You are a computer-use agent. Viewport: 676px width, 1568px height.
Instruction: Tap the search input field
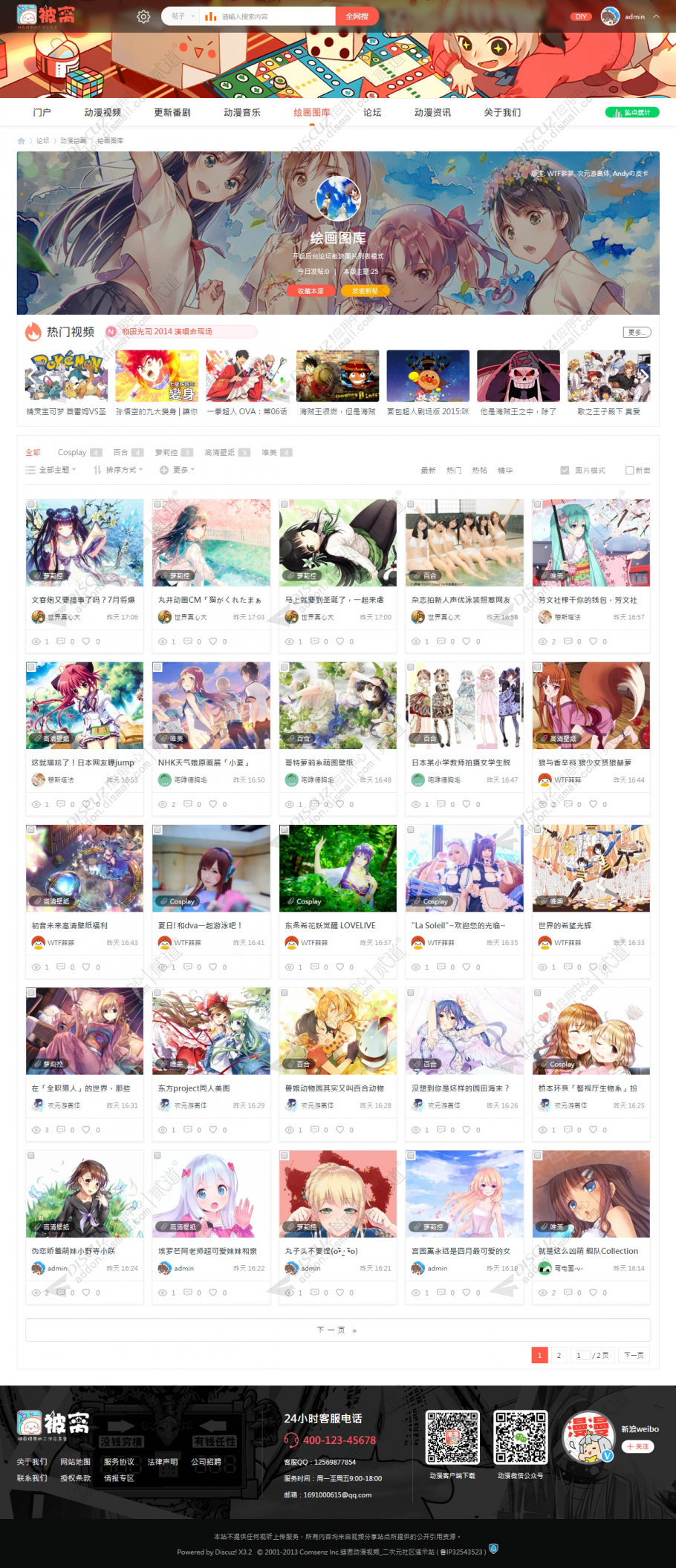point(275,16)
